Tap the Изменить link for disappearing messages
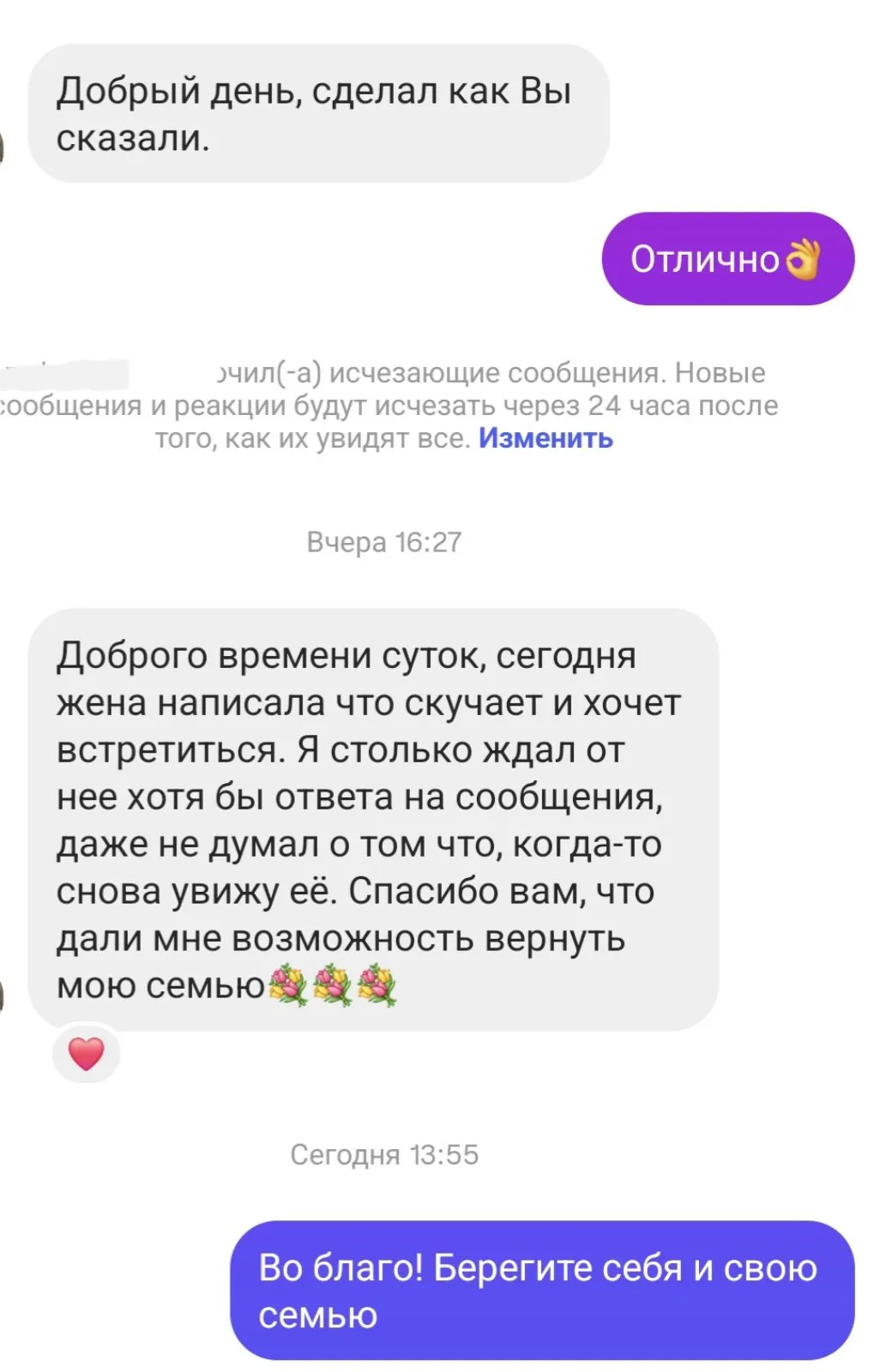Screen dimensions: 874x1372 tap(545, 438)
